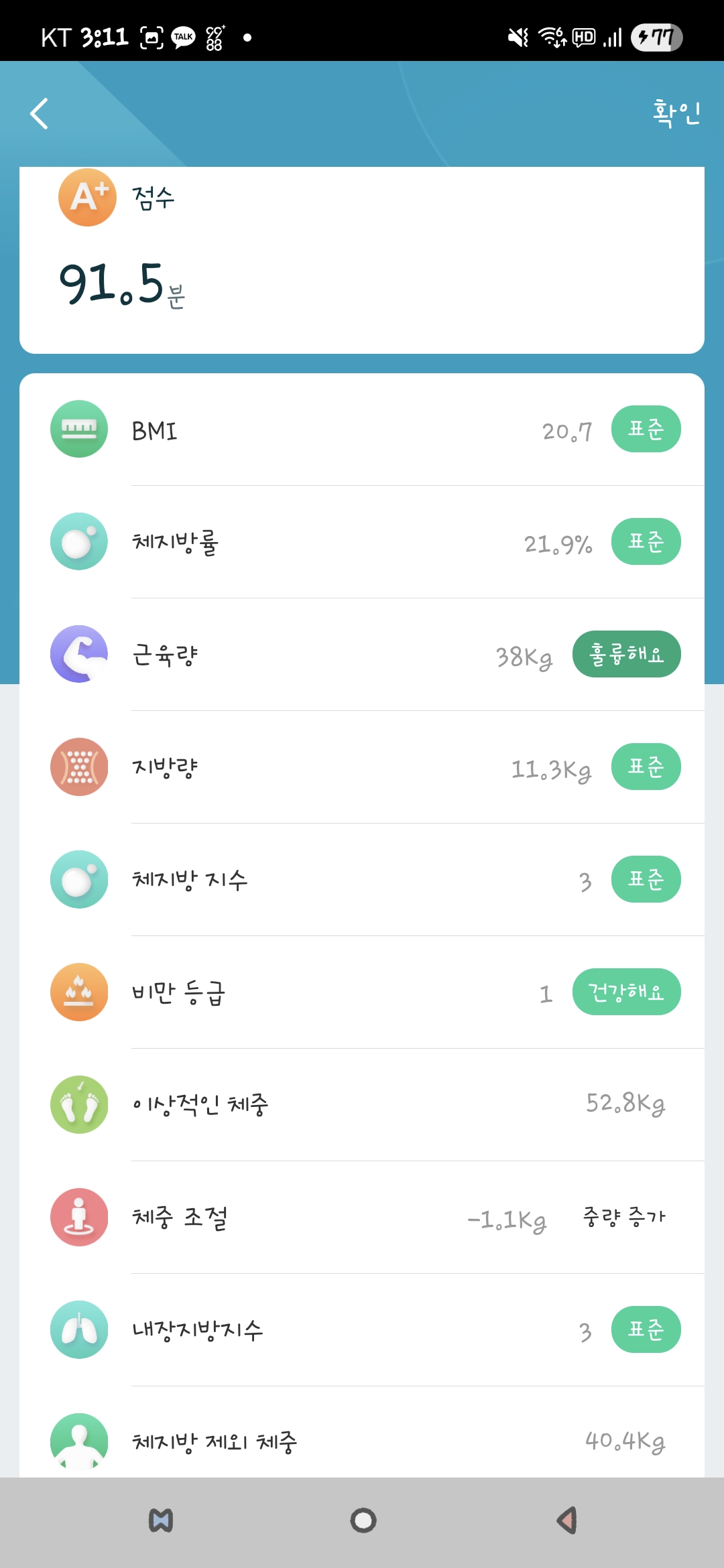Screen dimensions: 724x1568
Task: View 이상적인 체중 ideal weight details
Action: [362, 1105]
